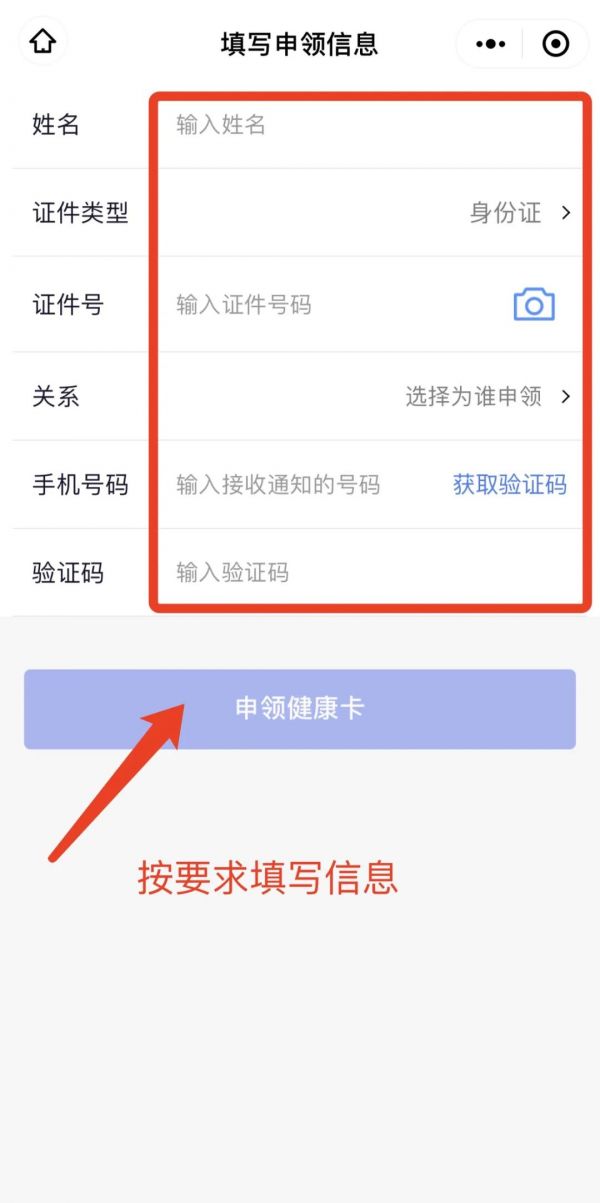The height and width of the screenshot is (1203, 600).
Task: Enter text in 输入证件号码 field
Action: click(x=330, y=305)
